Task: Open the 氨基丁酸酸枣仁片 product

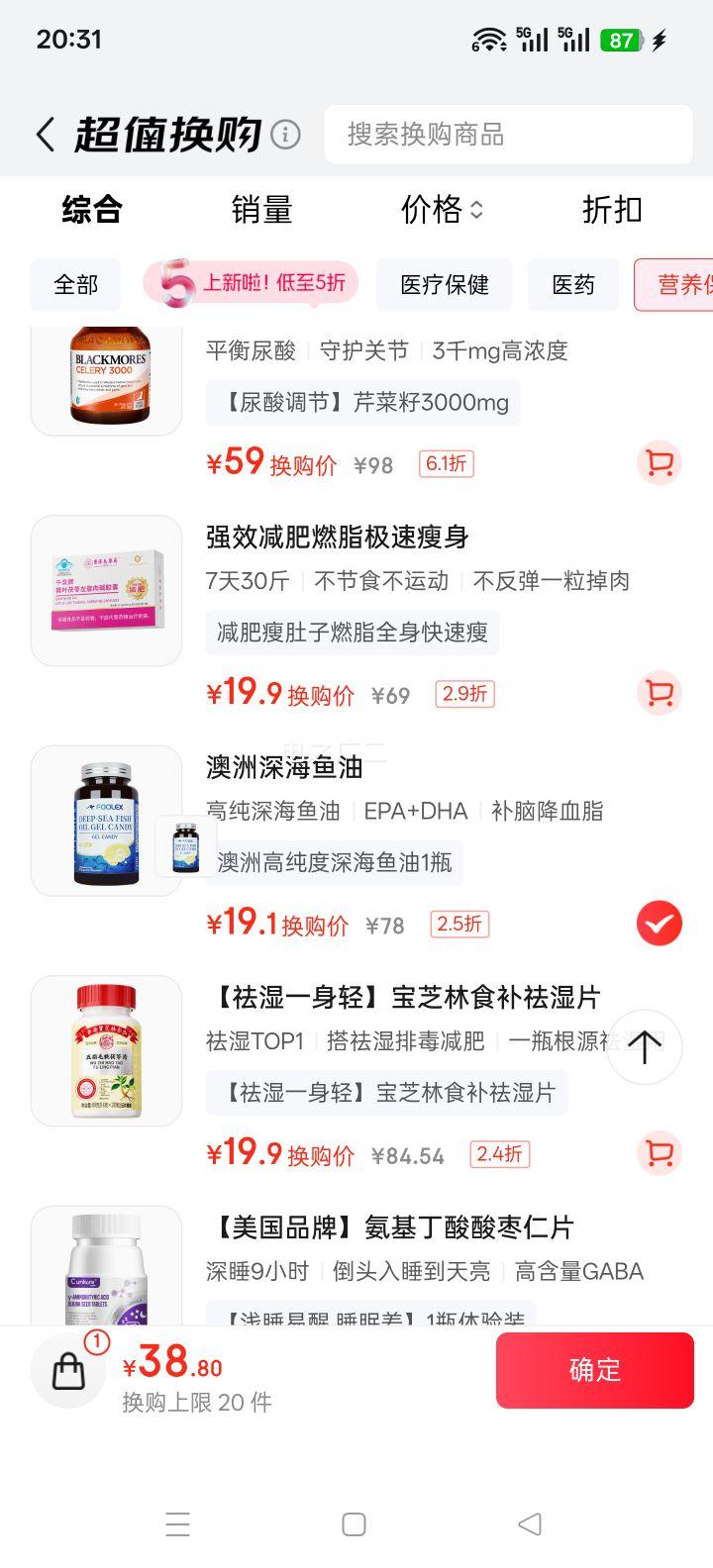Action: [x=390, y=1228]
